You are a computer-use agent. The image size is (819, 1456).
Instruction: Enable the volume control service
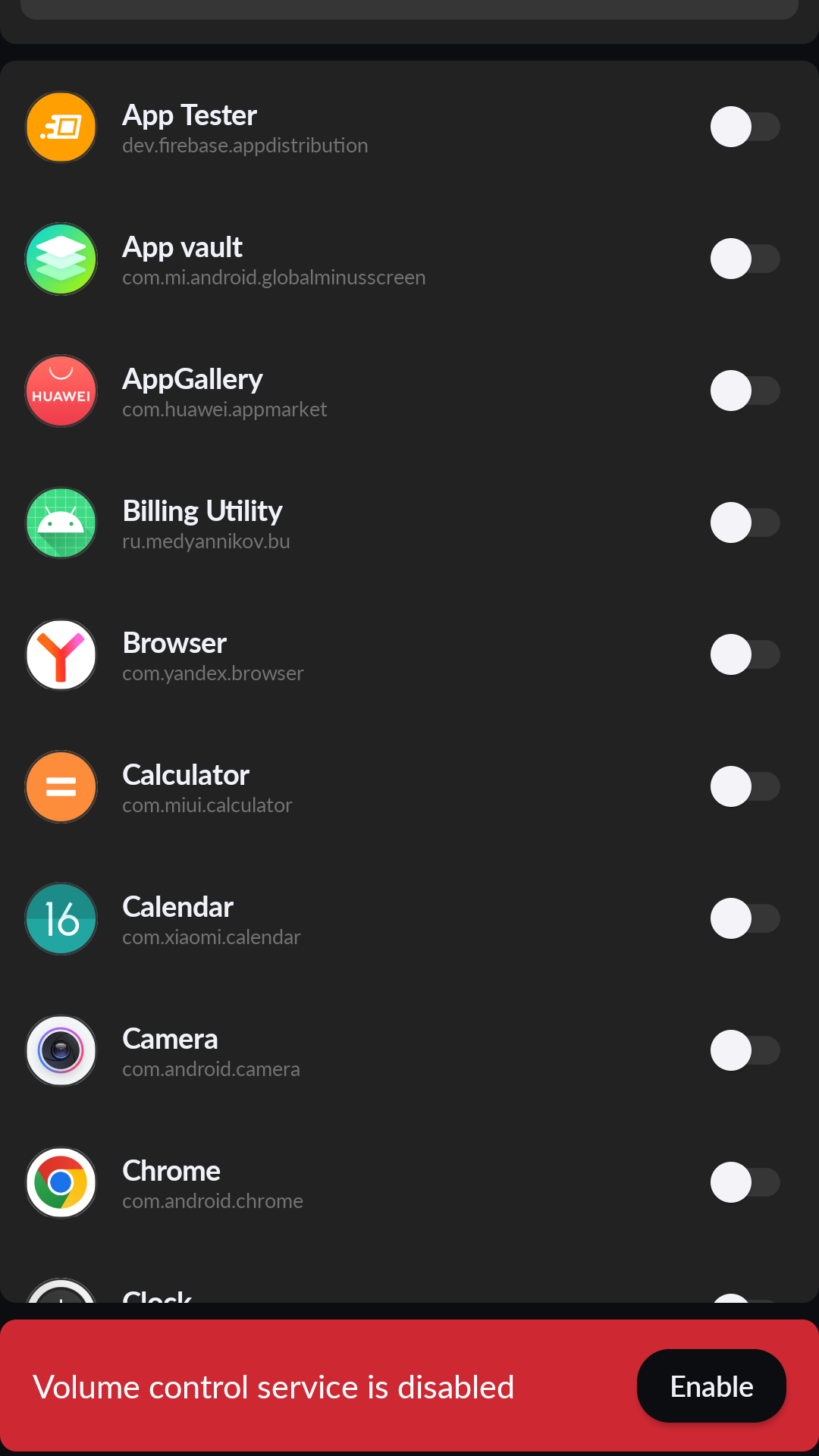pos(711,1386)
